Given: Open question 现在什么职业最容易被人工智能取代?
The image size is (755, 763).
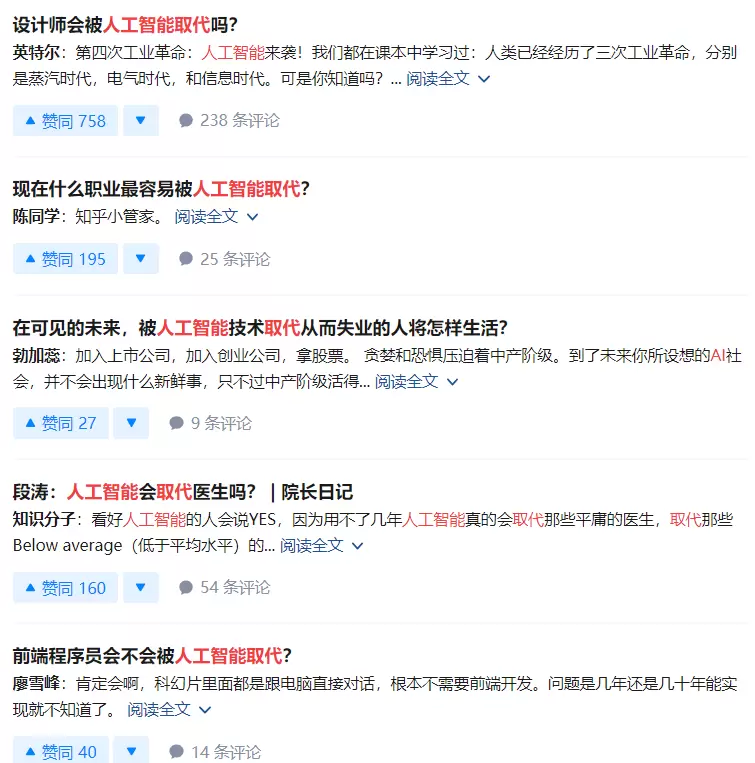Looking at the screenshot, I should coord(161,188).
